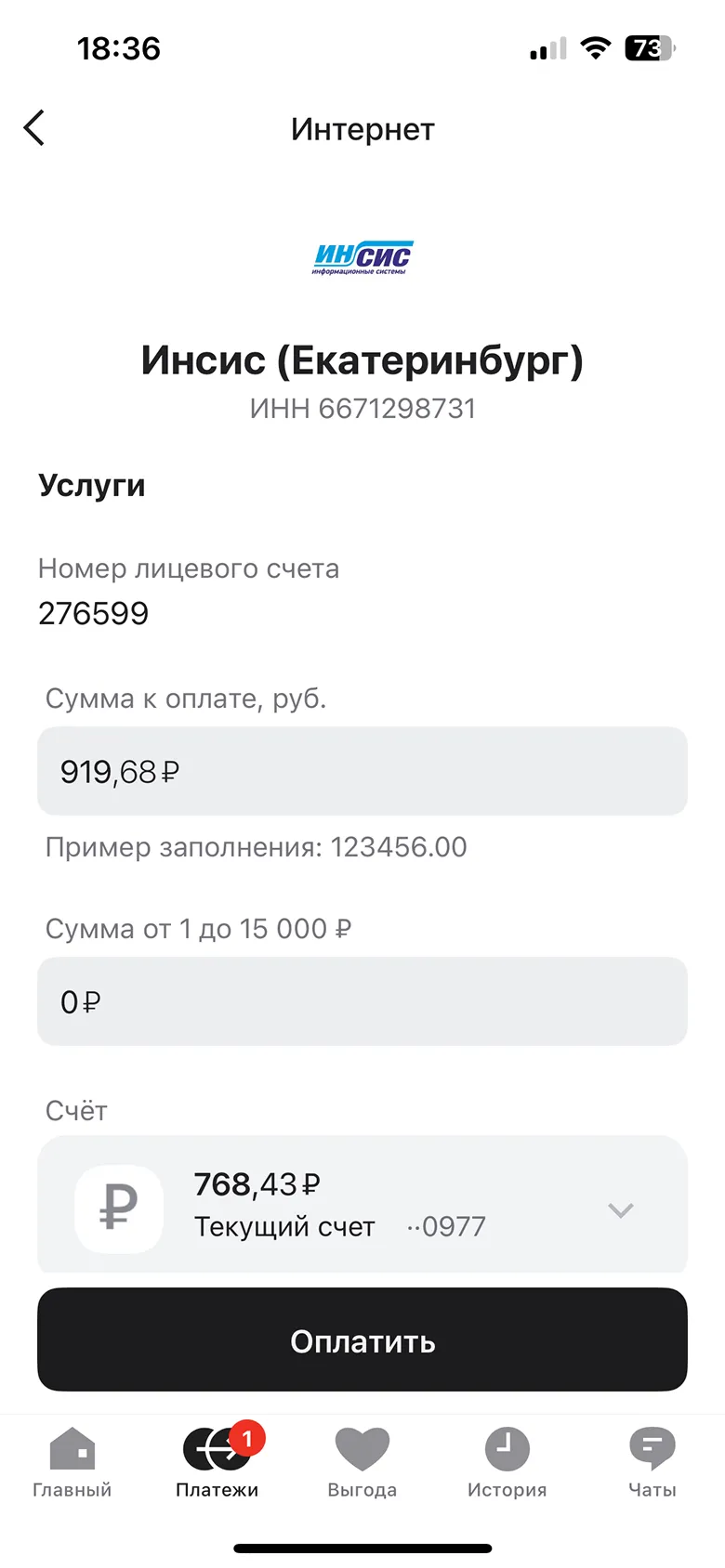Tap the ruble currency icon on account card

[x=119, y=1208]
